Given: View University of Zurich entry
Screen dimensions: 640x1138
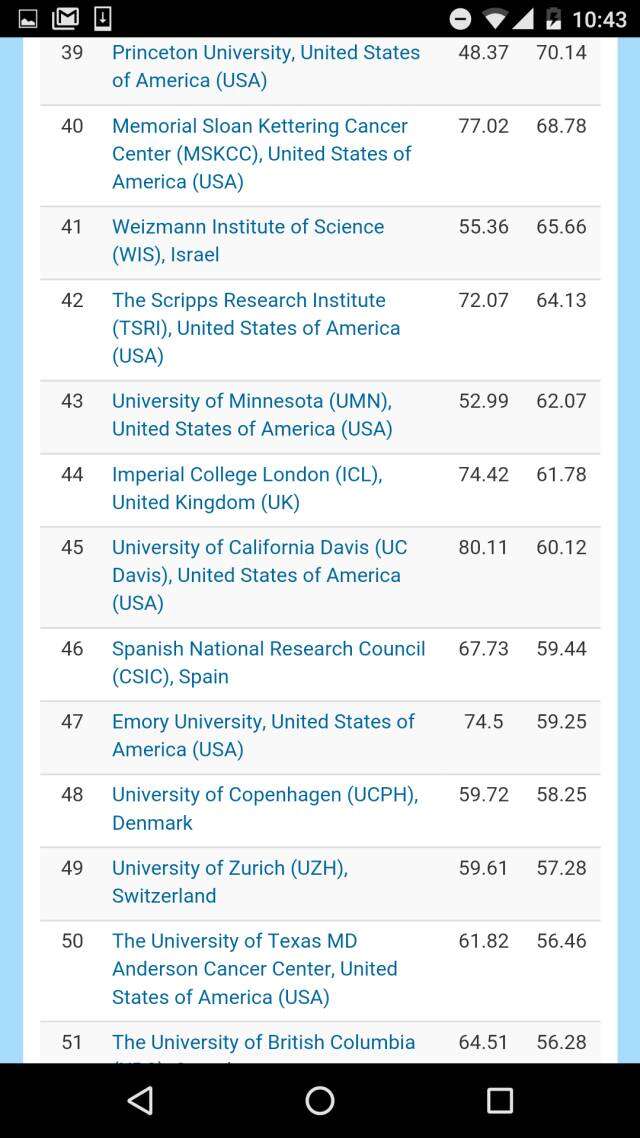Looking at the screenshot, I should click(x=230, y=868).
